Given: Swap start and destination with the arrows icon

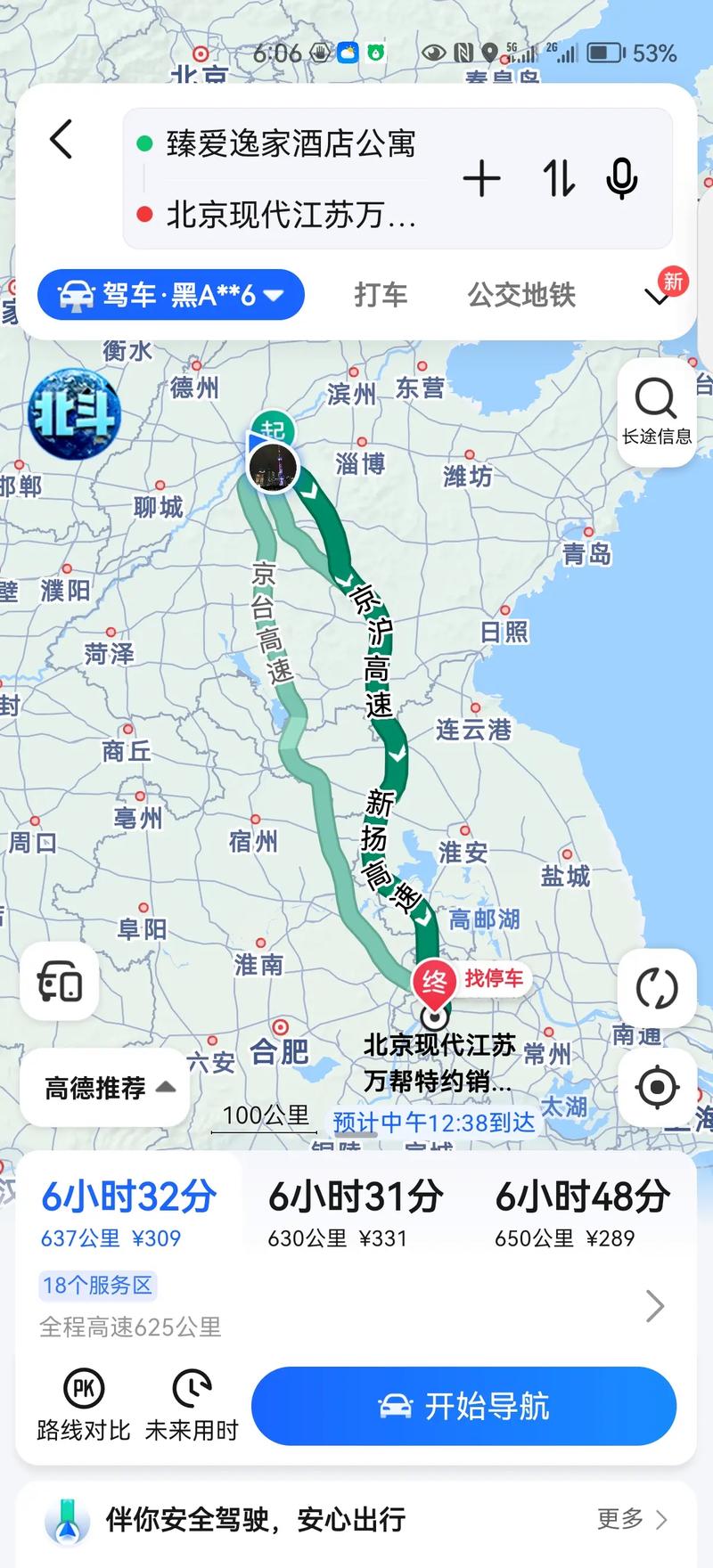Looking at the screenshot, I should 557,178.
